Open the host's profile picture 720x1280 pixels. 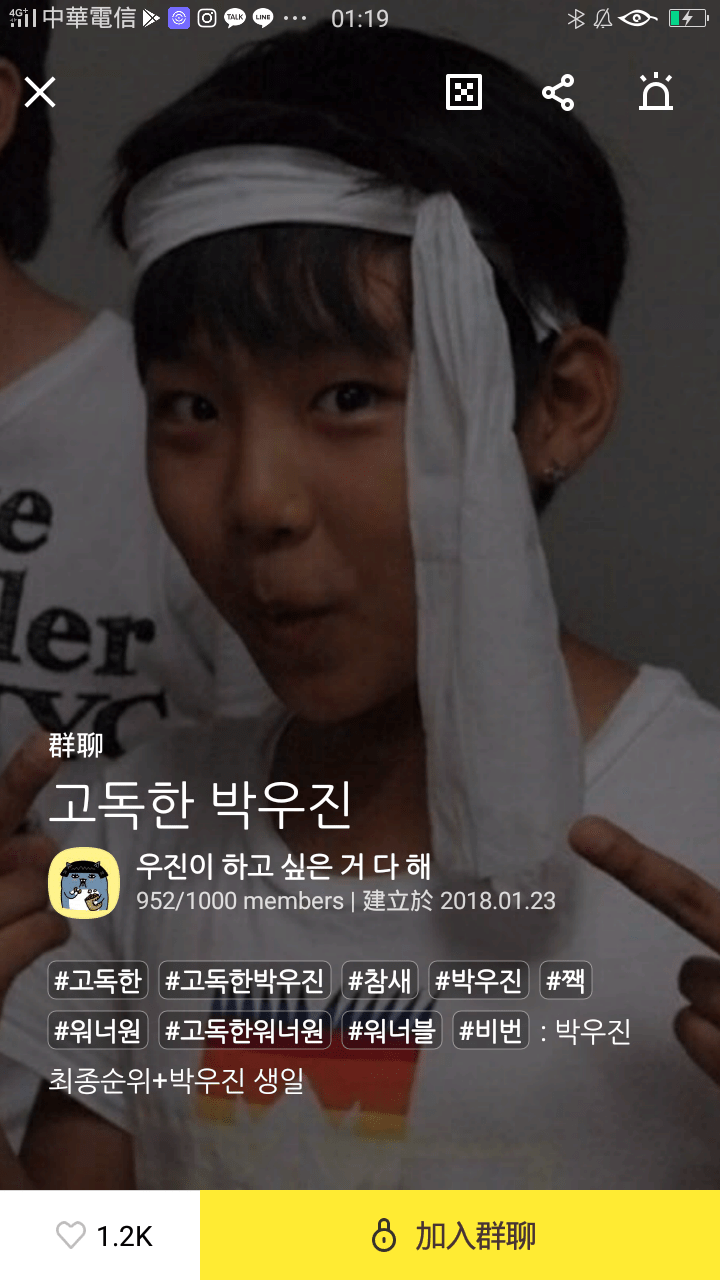[84, 883]
